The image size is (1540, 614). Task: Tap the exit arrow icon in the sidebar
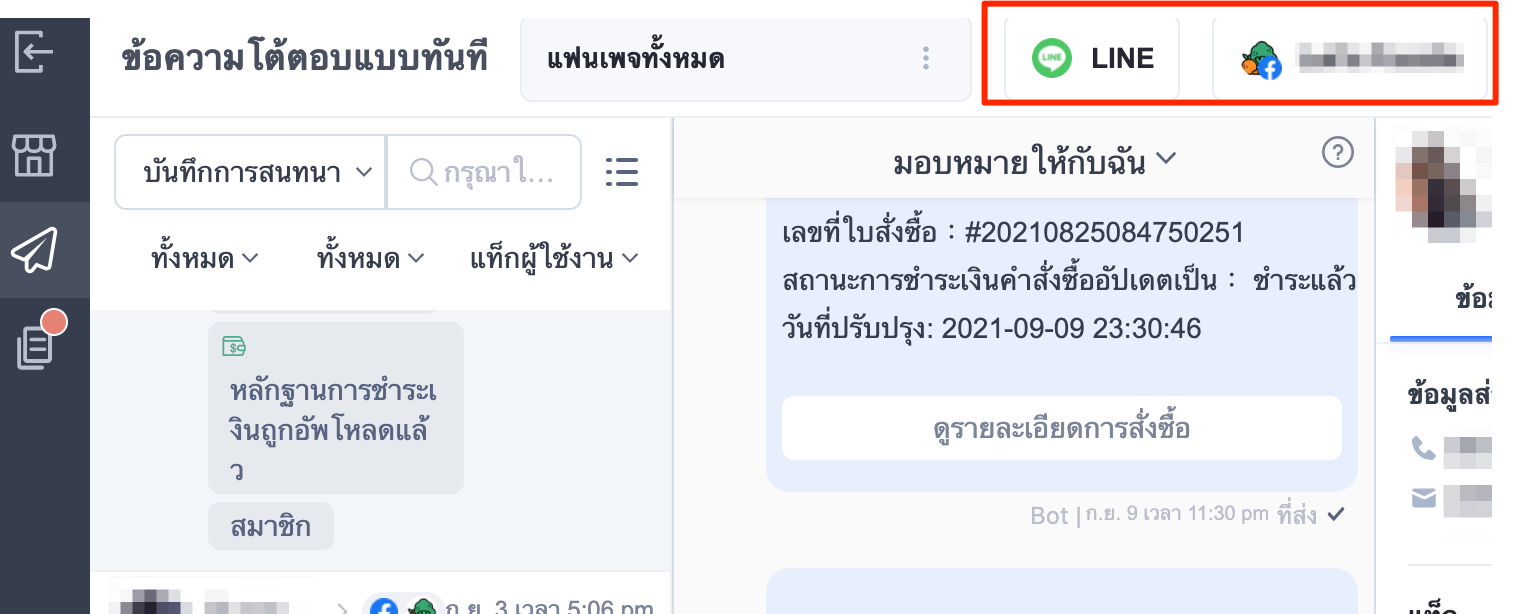tap(34, 52)
